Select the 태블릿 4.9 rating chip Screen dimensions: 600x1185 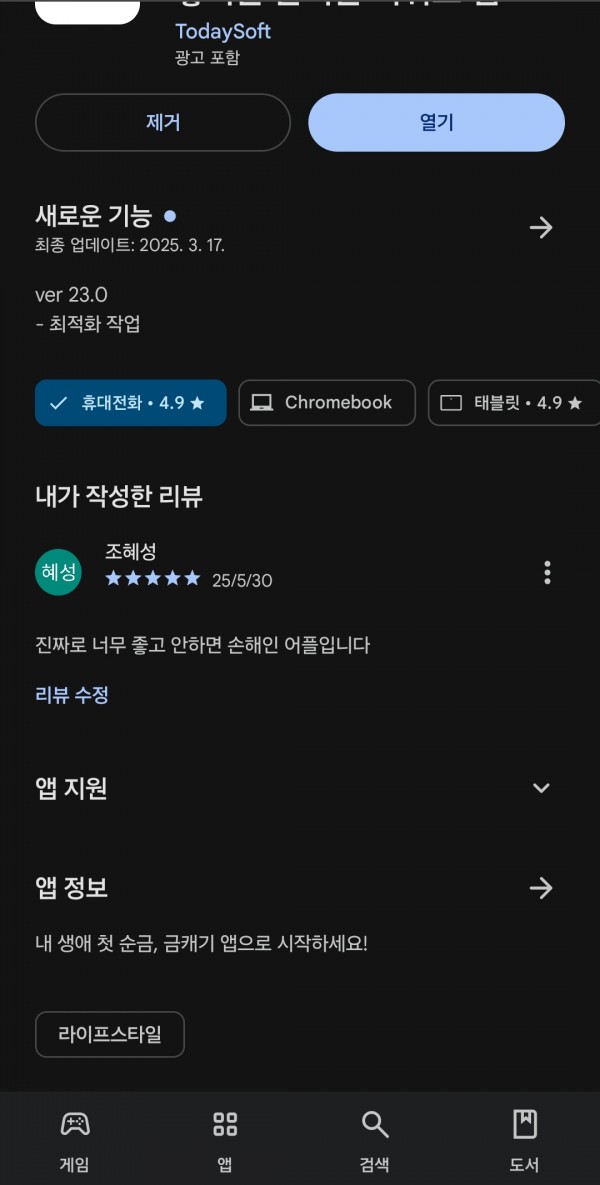pos(514,403)
